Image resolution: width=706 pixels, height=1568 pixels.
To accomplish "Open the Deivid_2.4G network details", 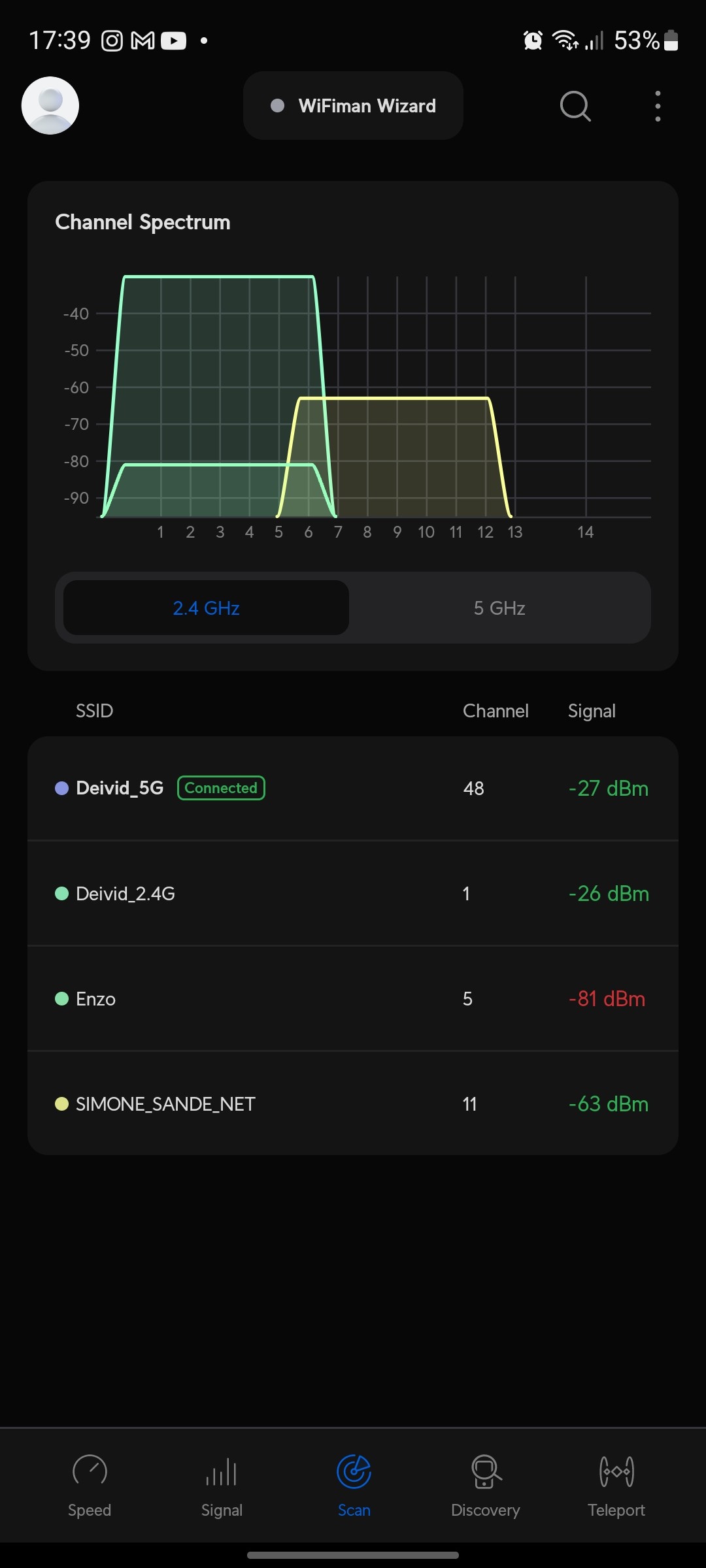I will point(353,893).
